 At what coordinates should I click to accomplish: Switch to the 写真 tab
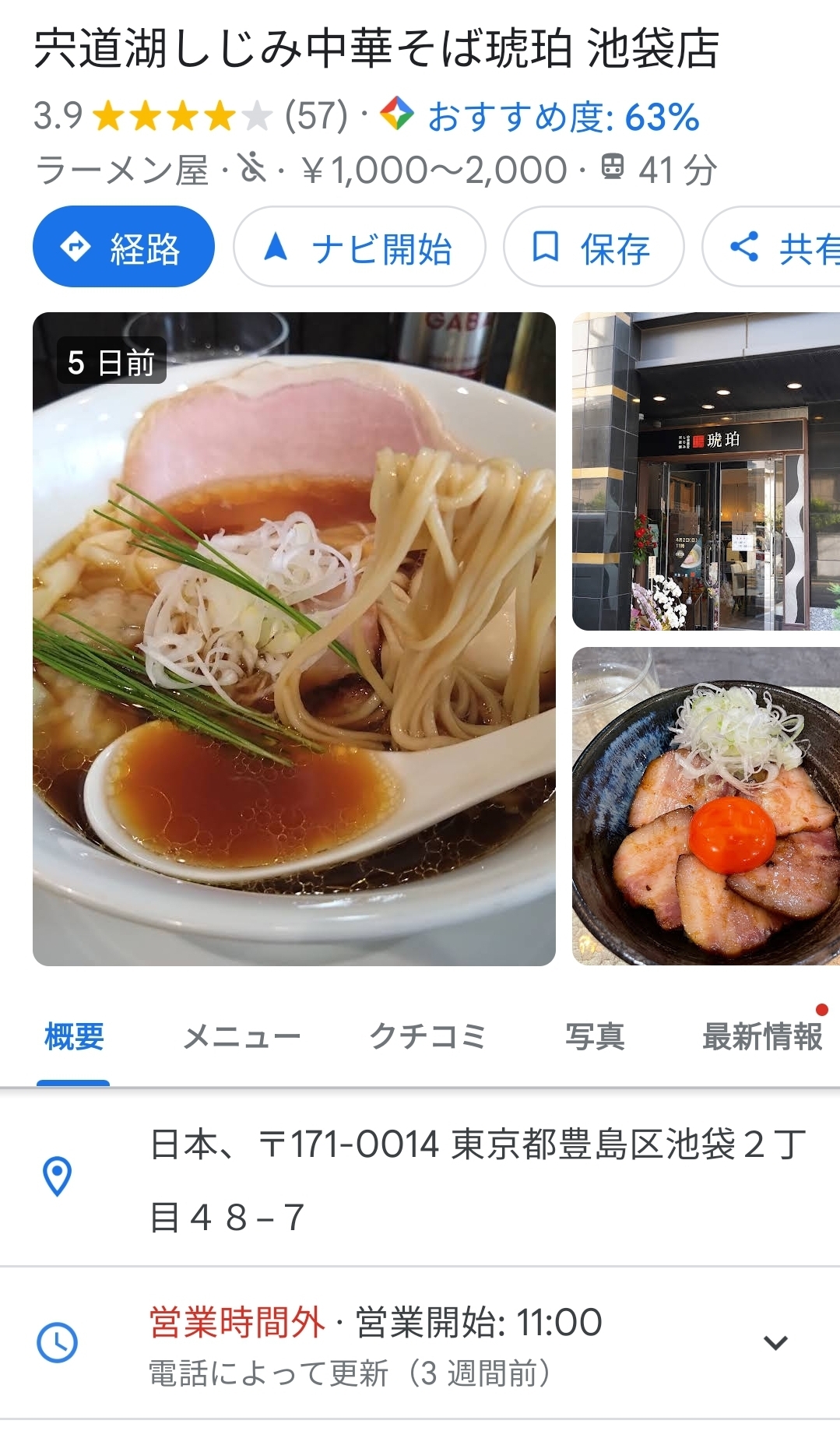pos(595,1037)
